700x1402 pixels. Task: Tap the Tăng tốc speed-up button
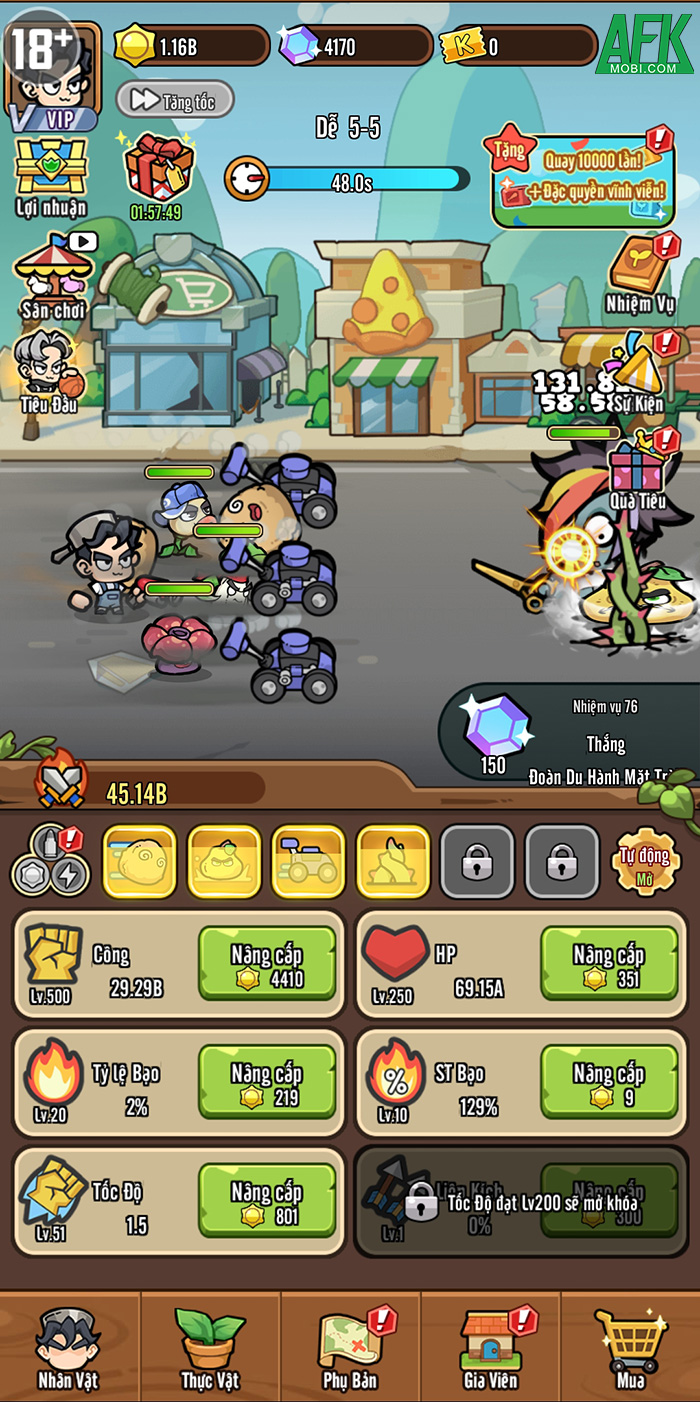point(175,99)
